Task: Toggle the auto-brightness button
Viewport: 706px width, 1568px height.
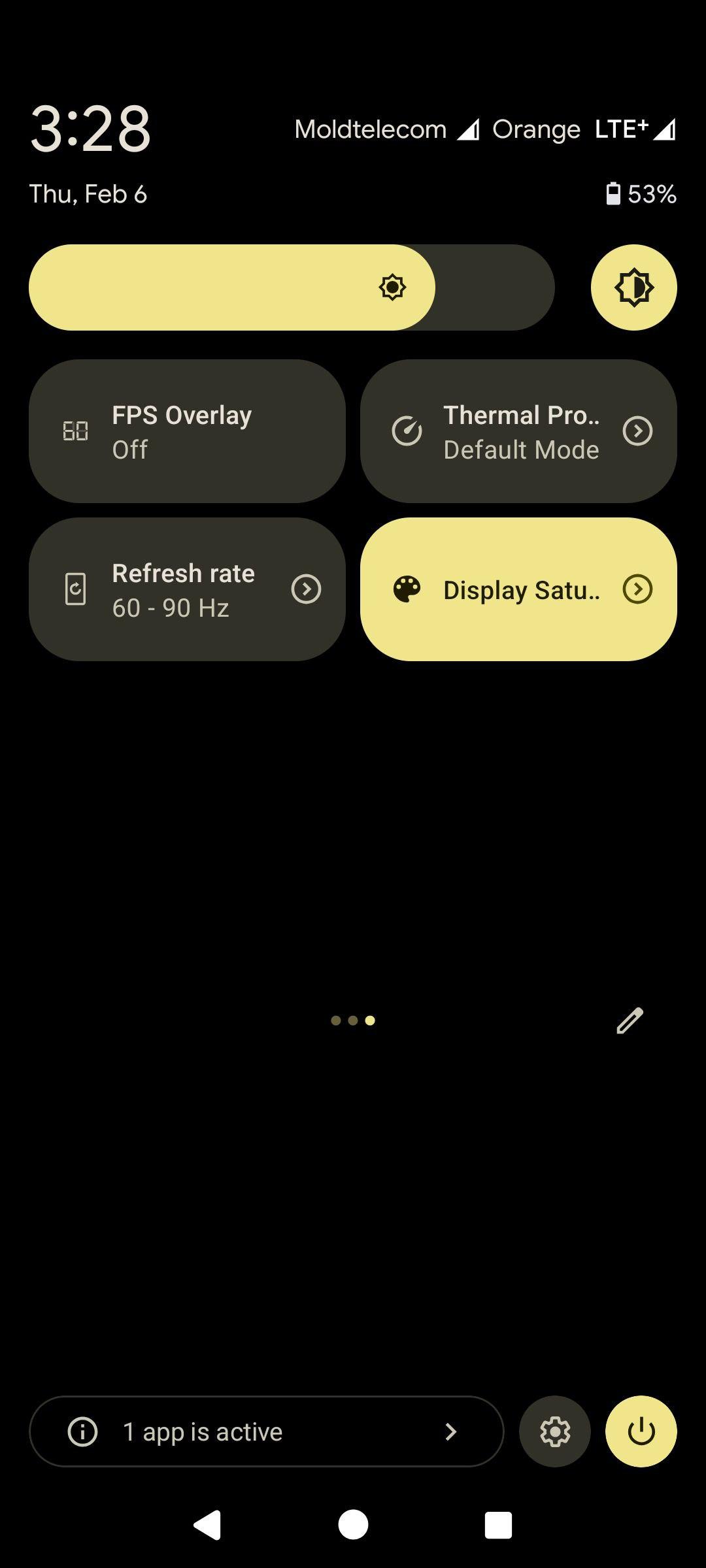Action: tap(633, 287)
